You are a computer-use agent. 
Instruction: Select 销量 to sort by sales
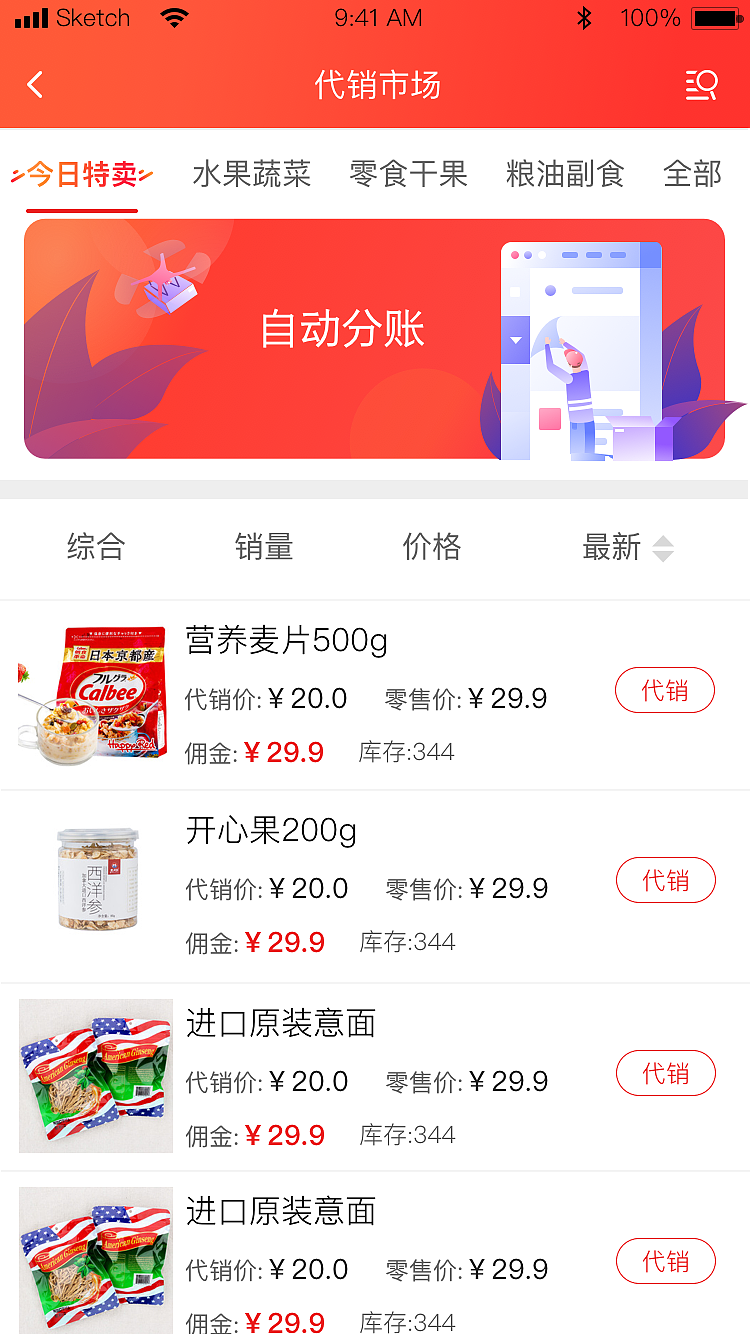[263, 548]
